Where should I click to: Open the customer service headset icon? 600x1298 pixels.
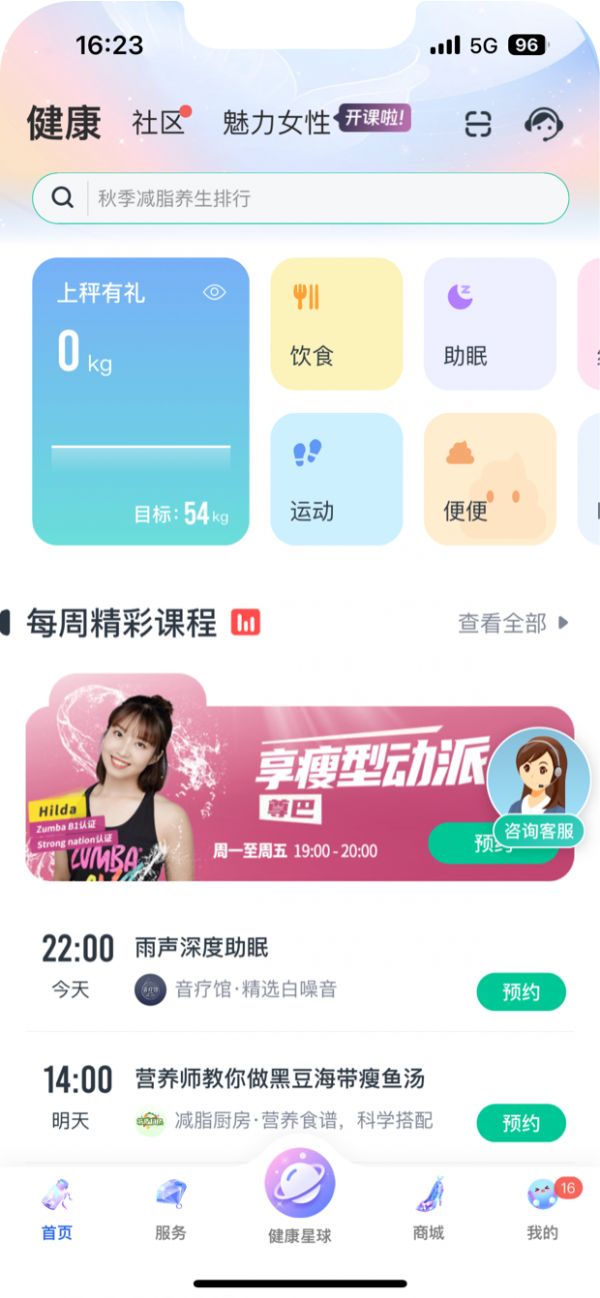[543, 124]
